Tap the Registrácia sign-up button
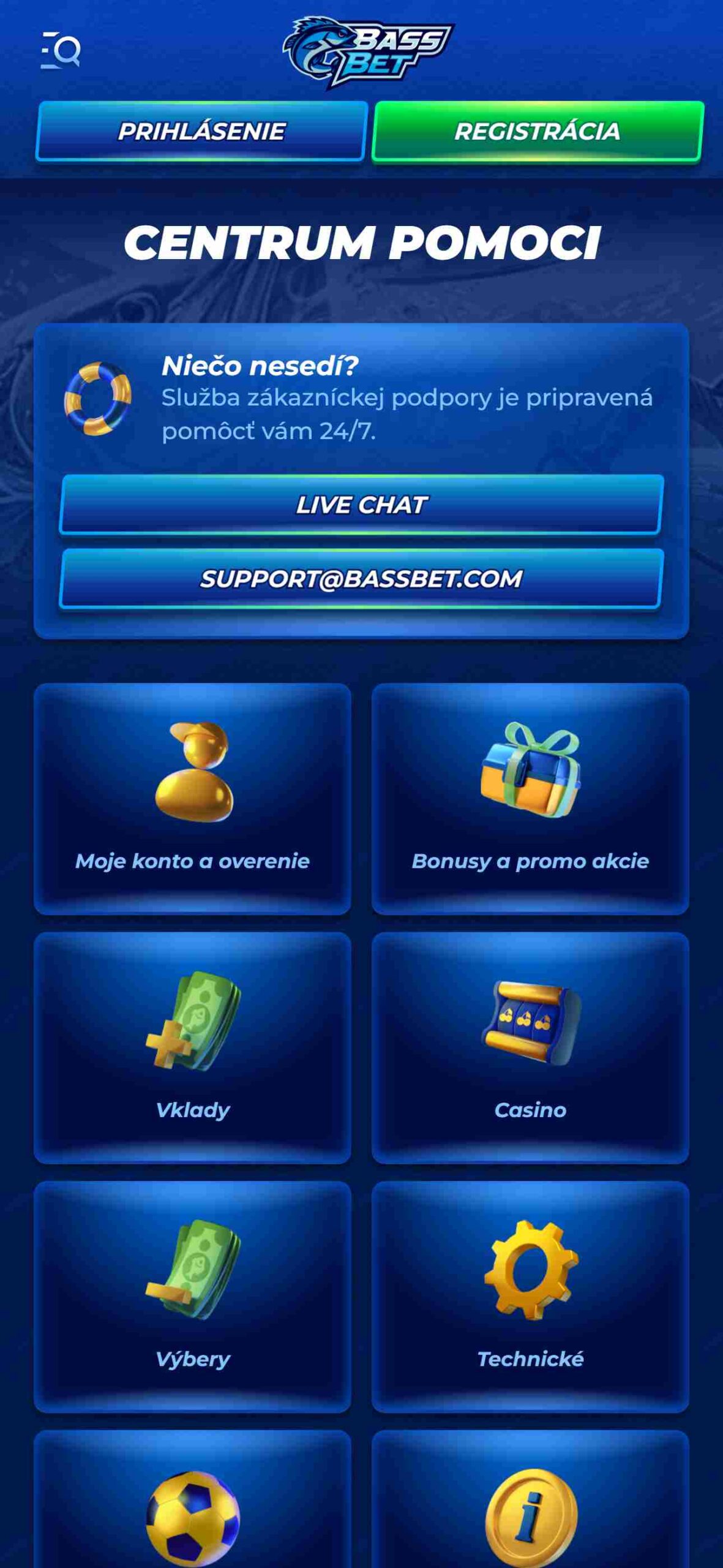Viewport: 723px width, 1568px height. pos(538,131)
